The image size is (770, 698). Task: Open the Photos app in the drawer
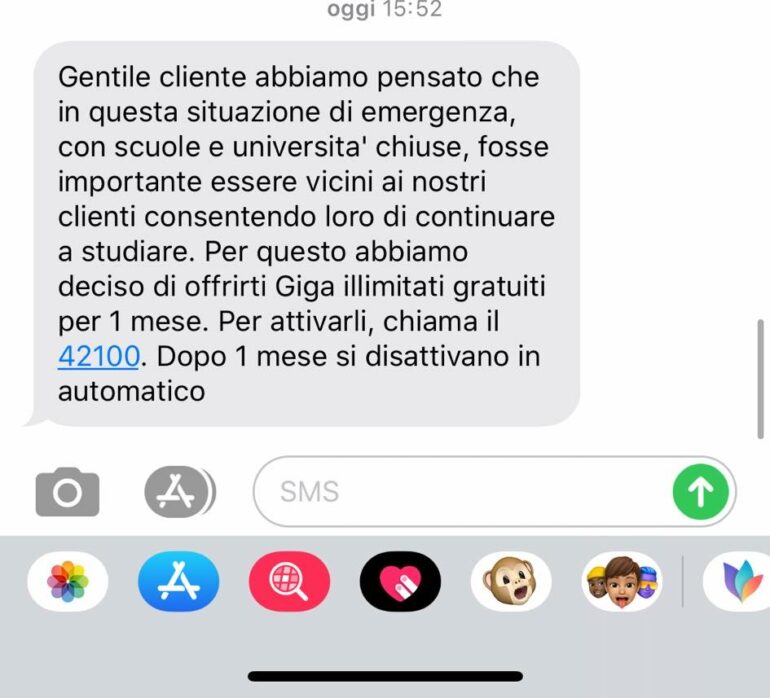(x=68, y=582)
